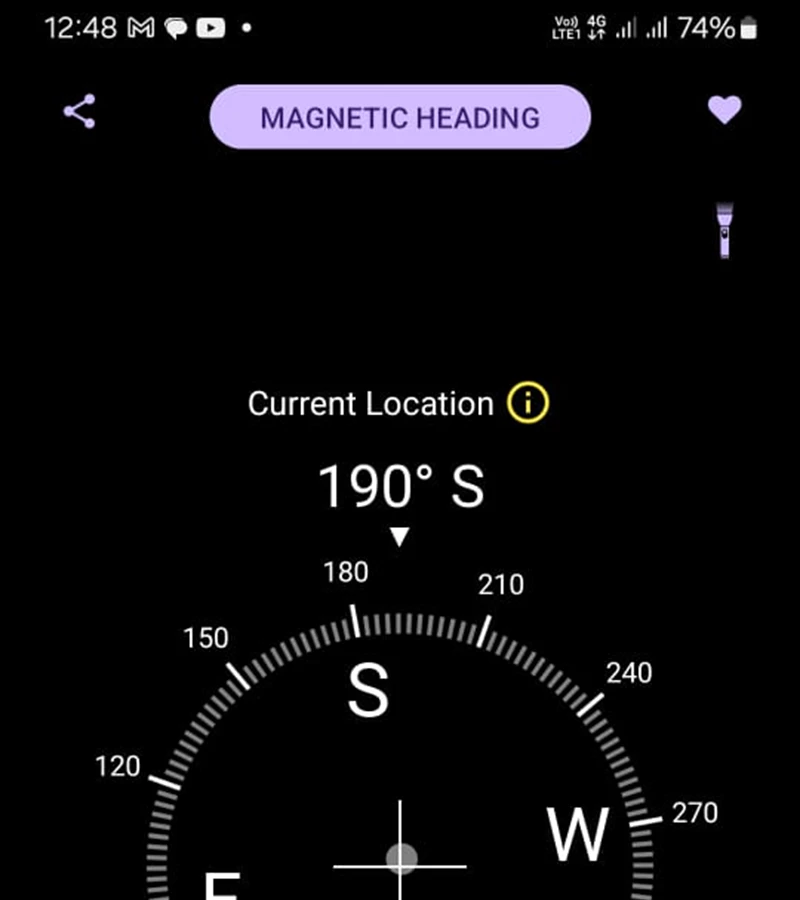Share the compass reading

coord(79,111)
